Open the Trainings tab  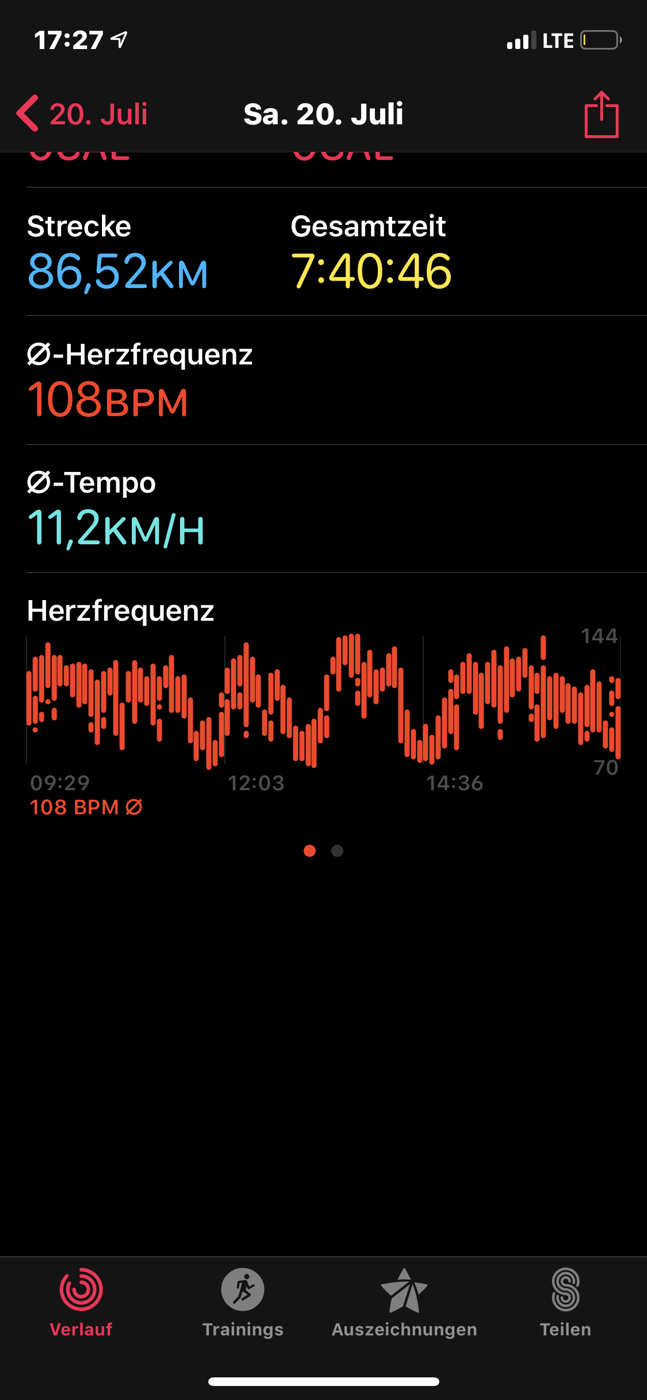tap(243, 1302)
